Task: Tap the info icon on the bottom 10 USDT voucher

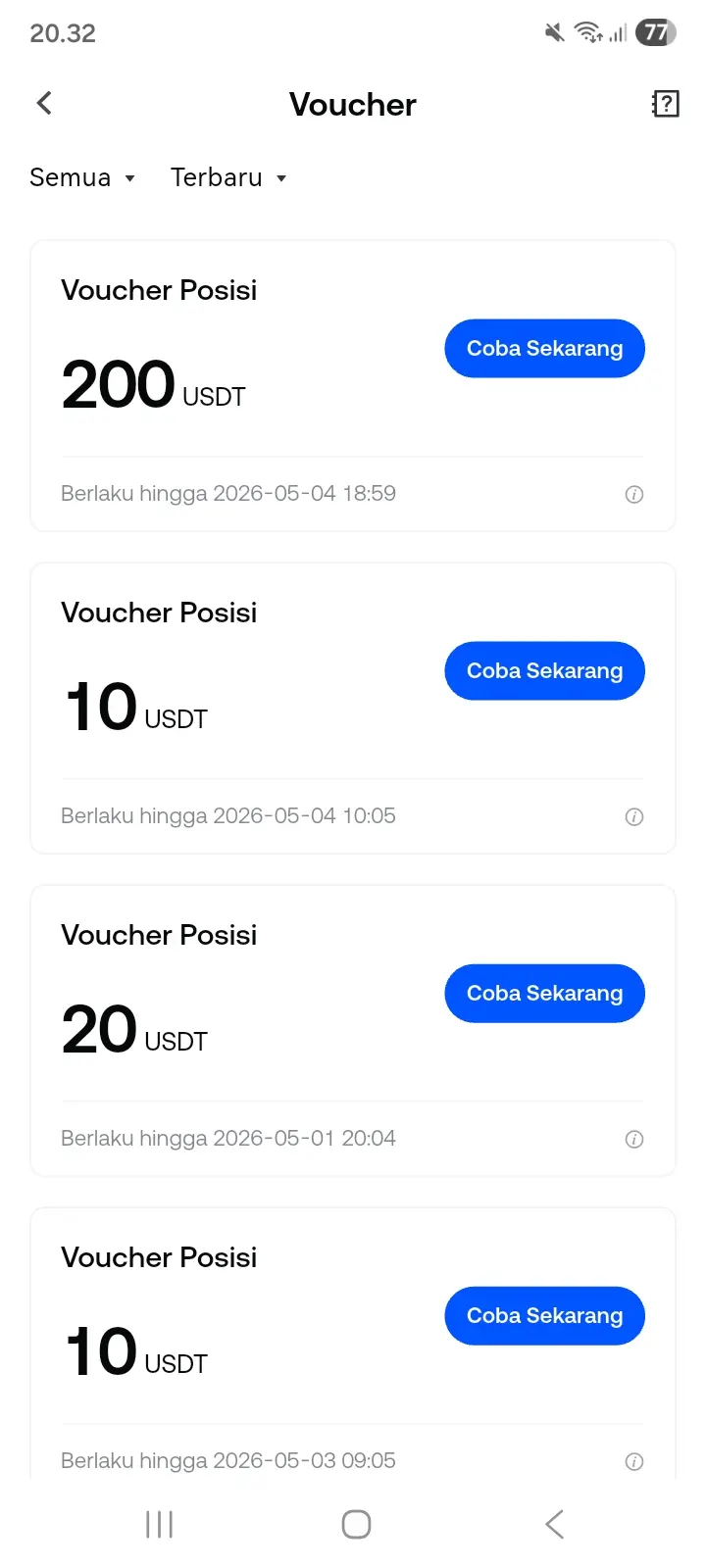Action: 634,1461
